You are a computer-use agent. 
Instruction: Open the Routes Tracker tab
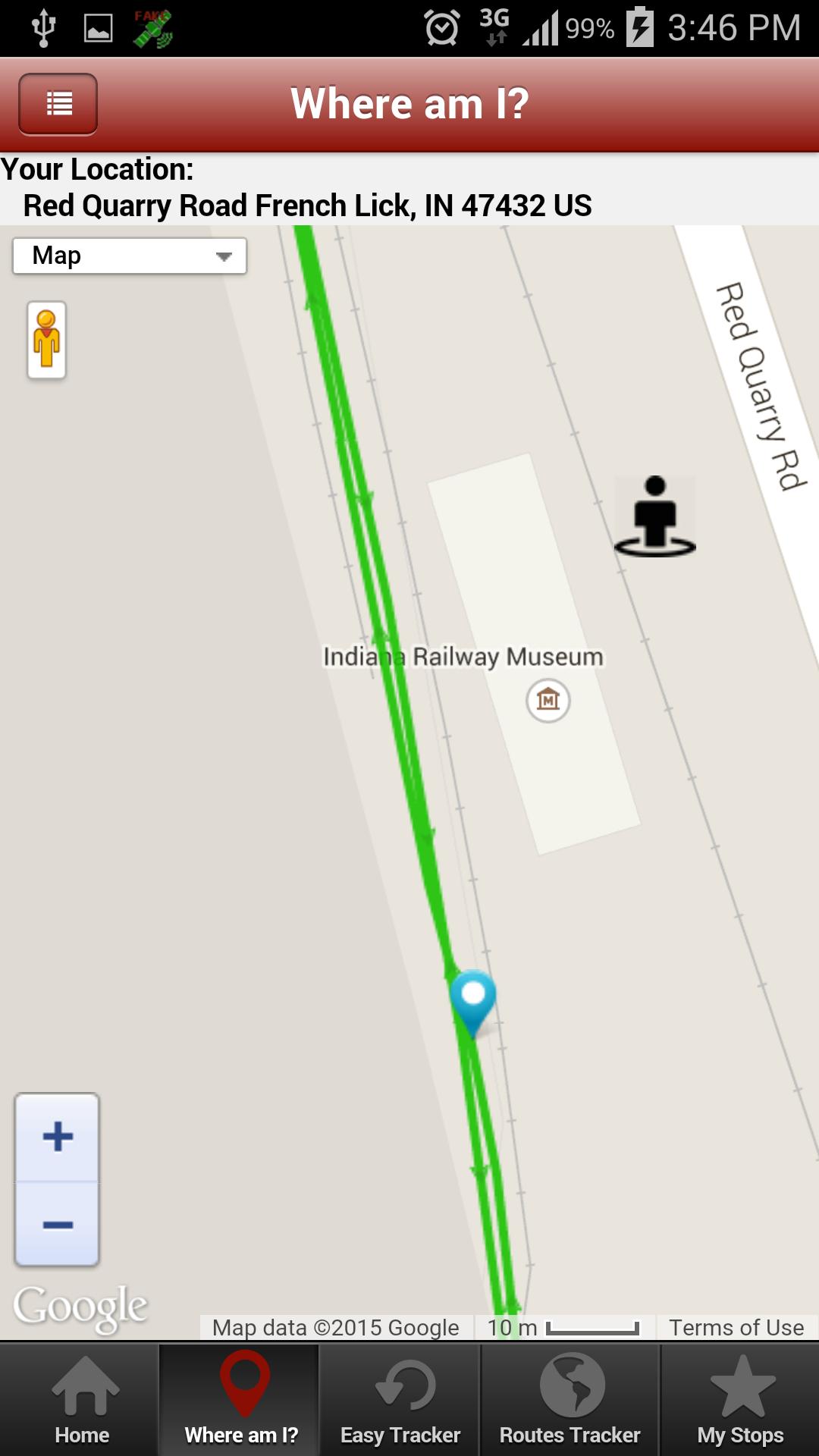click(x=570, y=1400)
